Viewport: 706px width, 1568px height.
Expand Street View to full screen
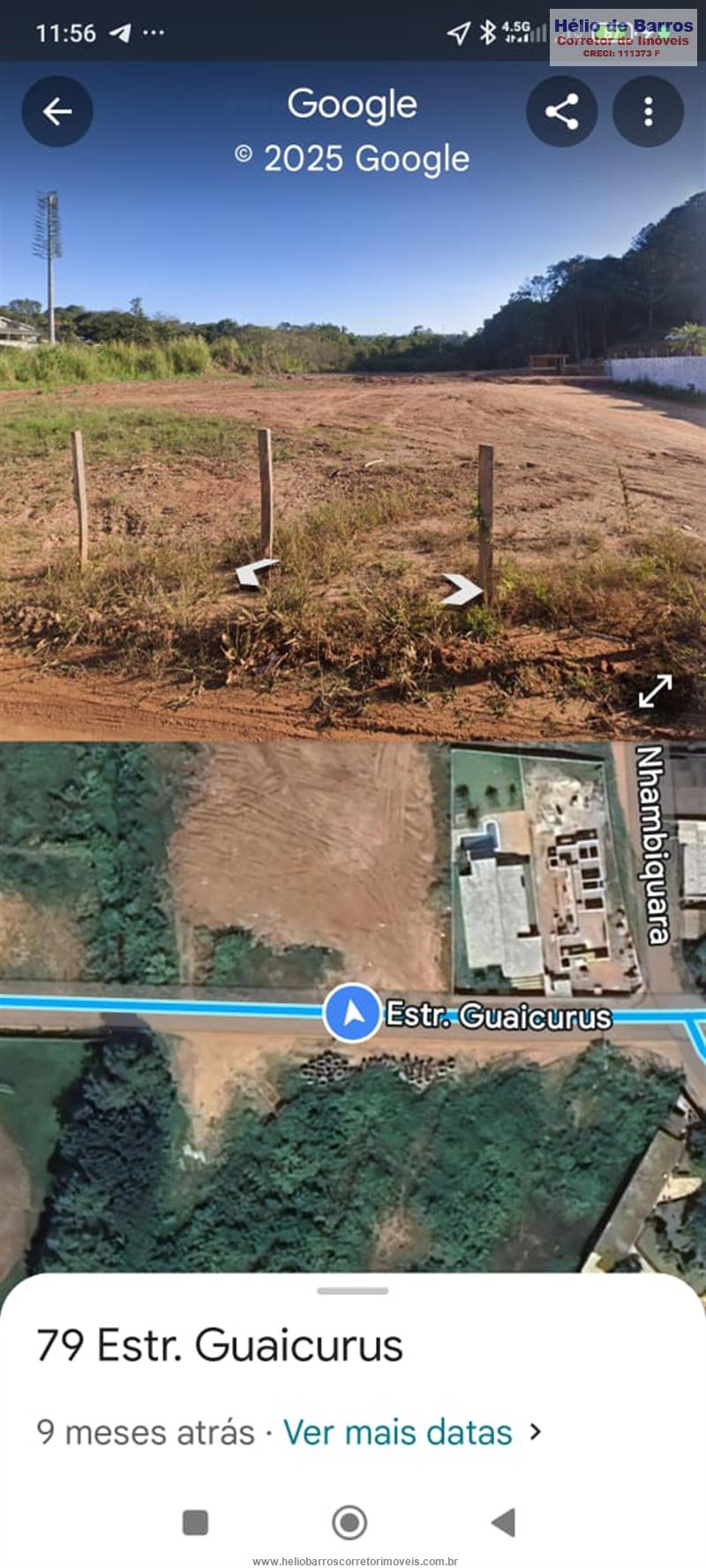point(655,691)
